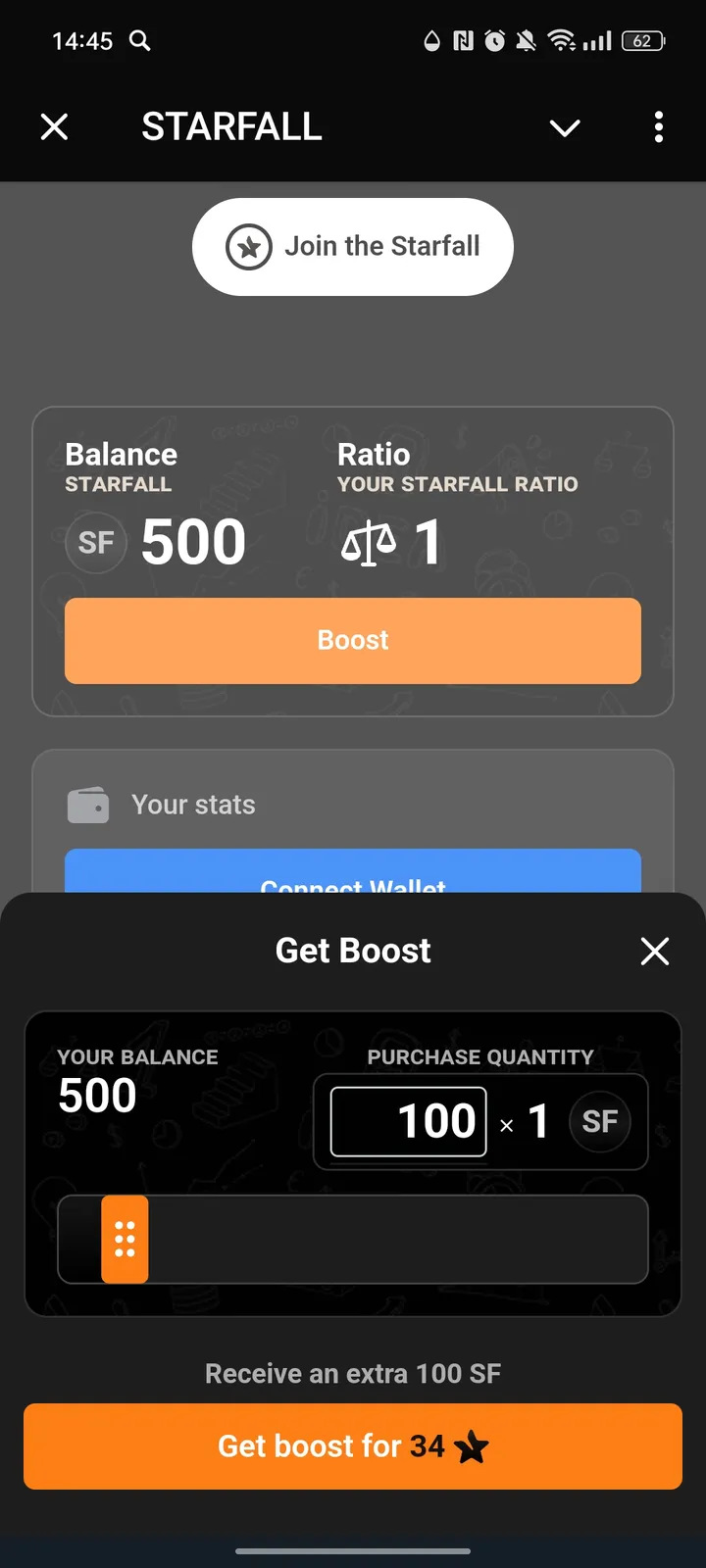Click the alarm clock status icon
This screenshot has height=1568, width=706.
(x=495, y=41)
